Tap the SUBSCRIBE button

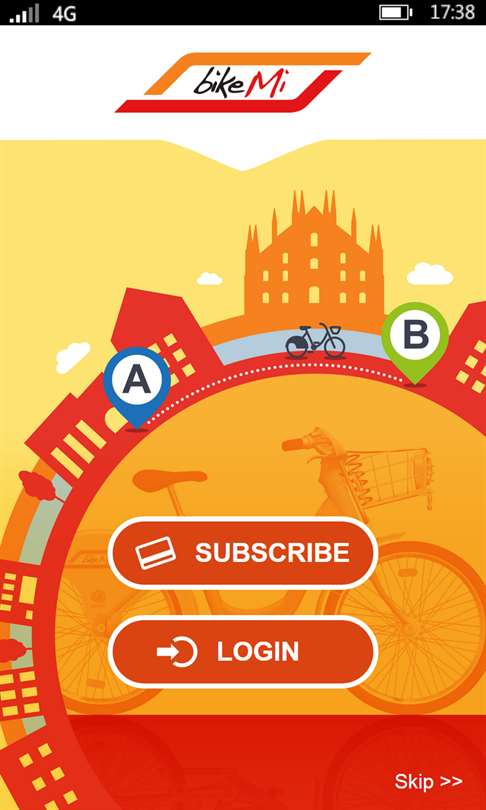(243, 553)
